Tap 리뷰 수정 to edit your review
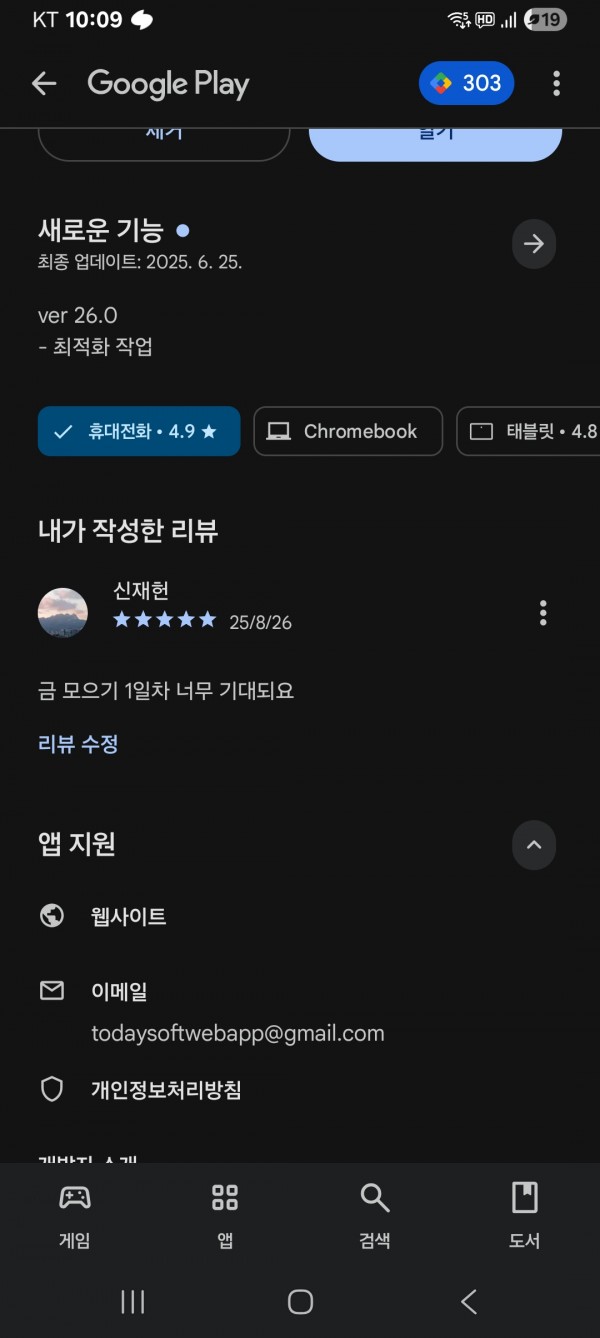600x1338 pixels. (x=78, y=744)
